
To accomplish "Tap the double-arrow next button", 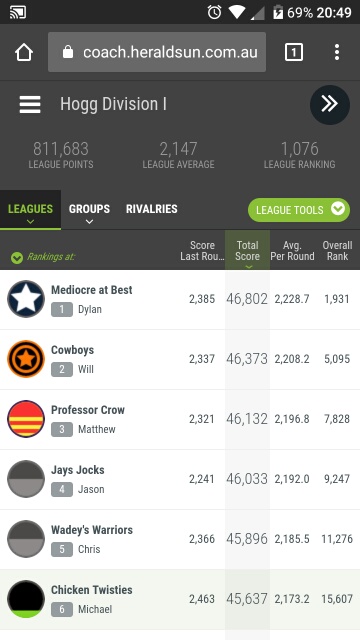I will coord(330,104).
